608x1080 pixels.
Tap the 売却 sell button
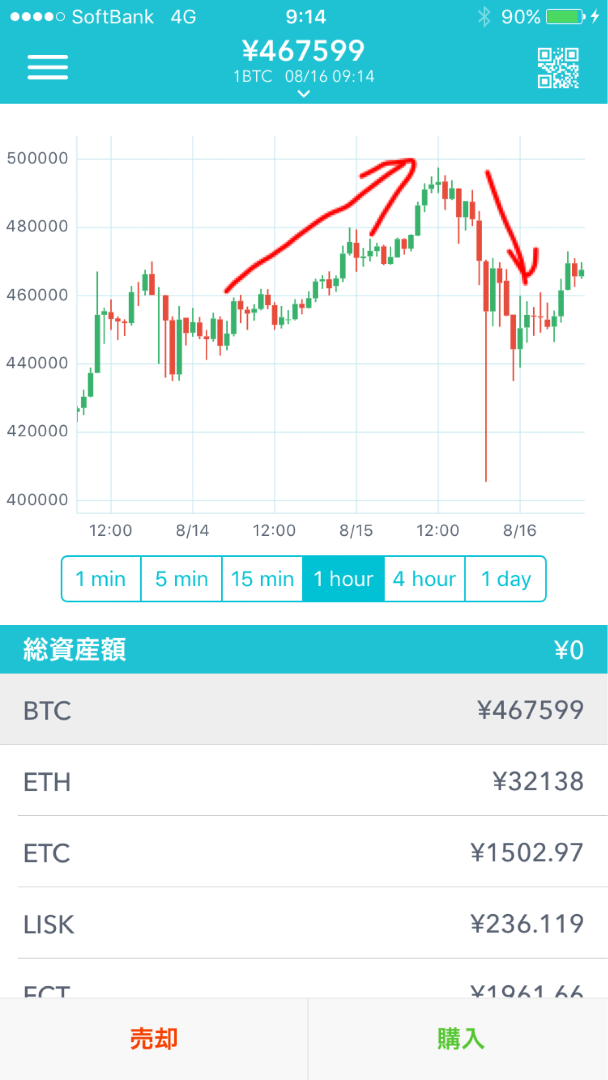(154, 1039)
